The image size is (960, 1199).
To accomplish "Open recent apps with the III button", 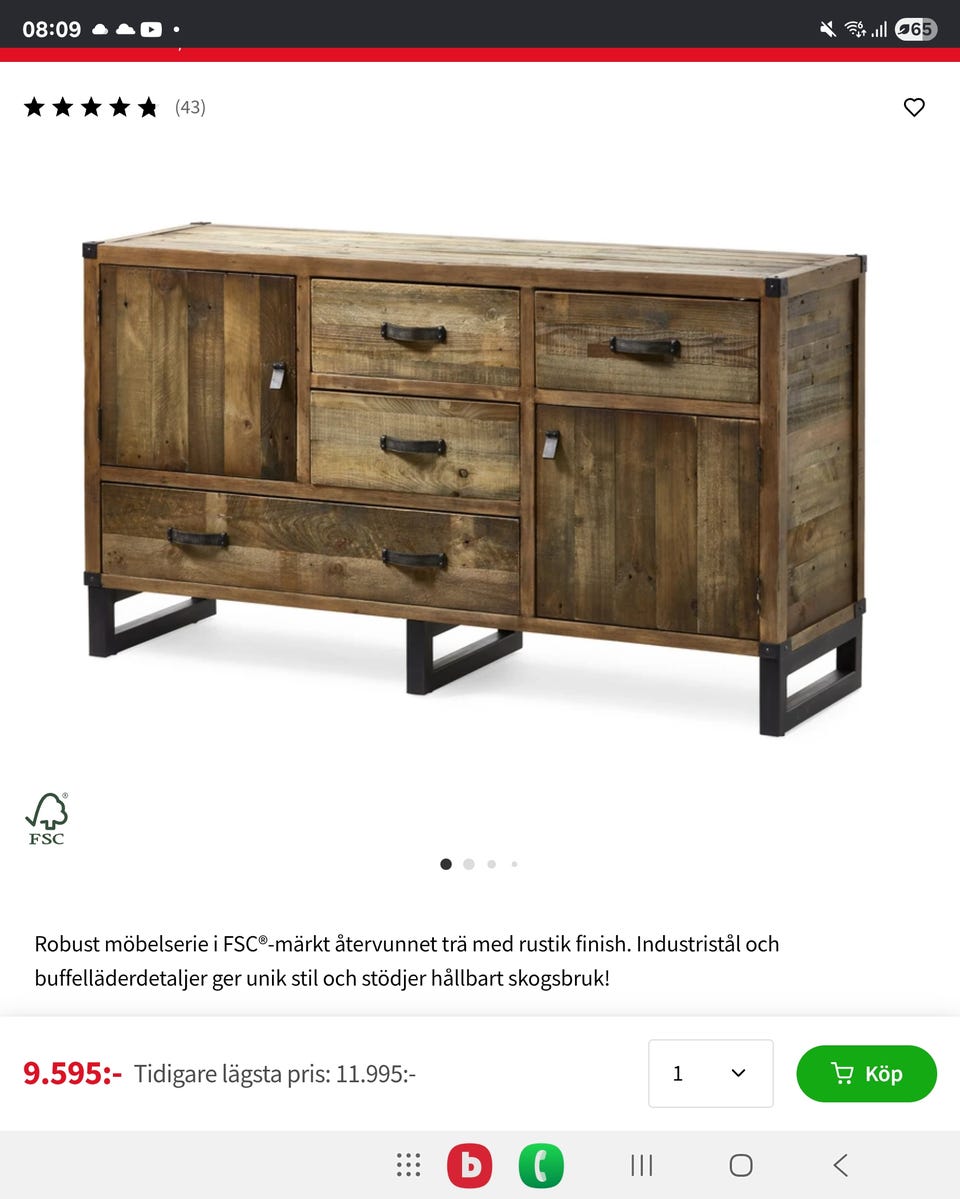I will [x=640, y=1165].
